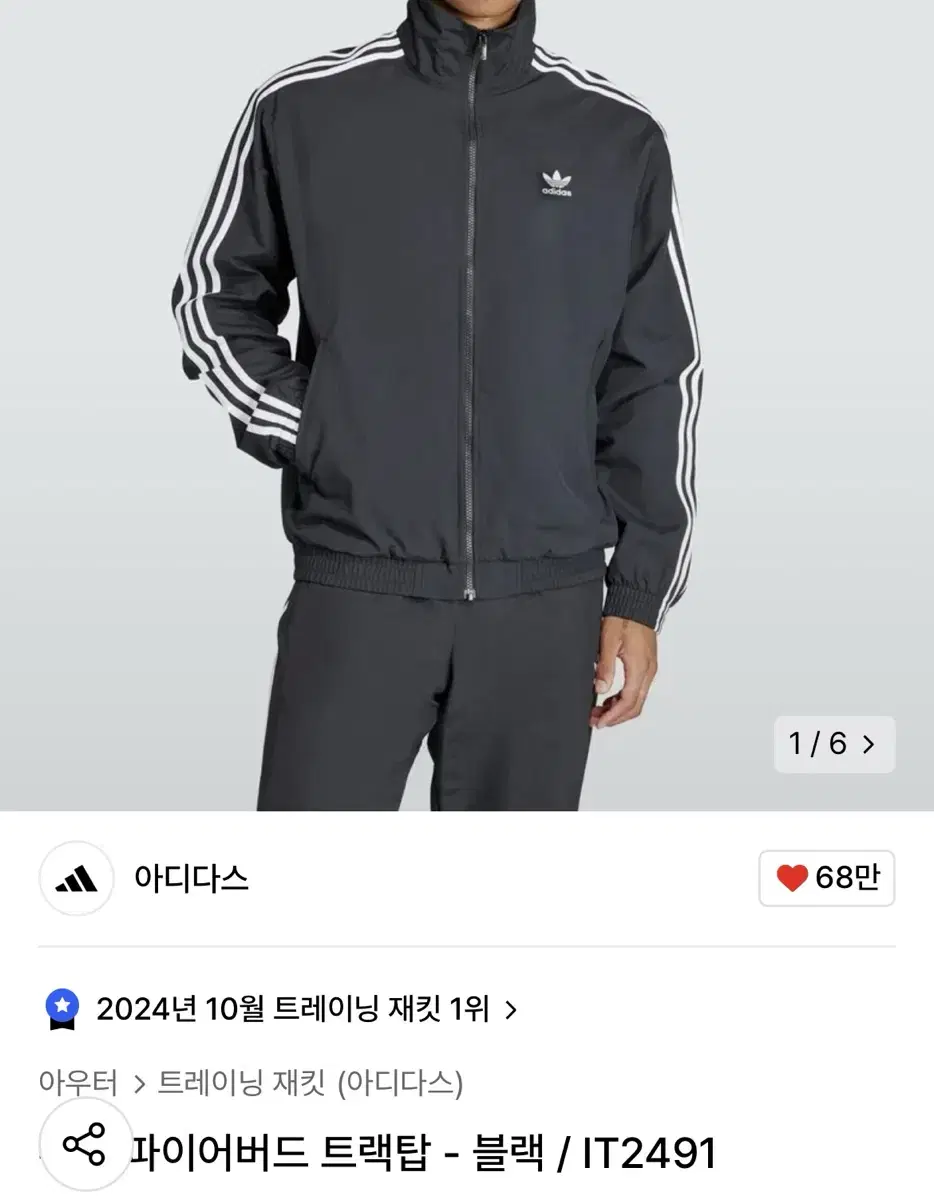Tap the chevron after the ranking text
The width and height of the screenshot is (934, 1200).
tap(512, 1011)
